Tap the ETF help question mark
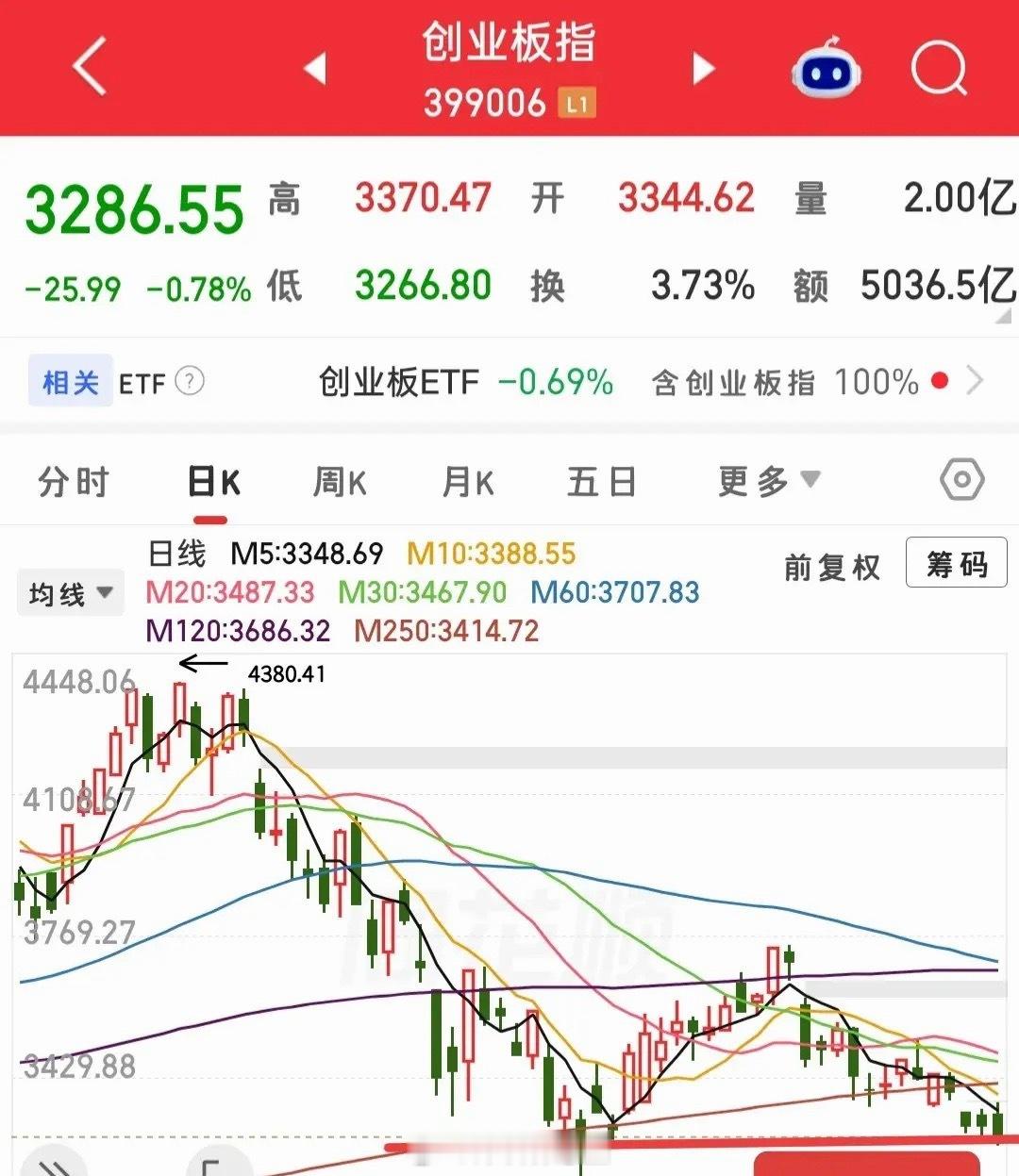Viewport: 1019px width, 1176px height. pos(190,381)
